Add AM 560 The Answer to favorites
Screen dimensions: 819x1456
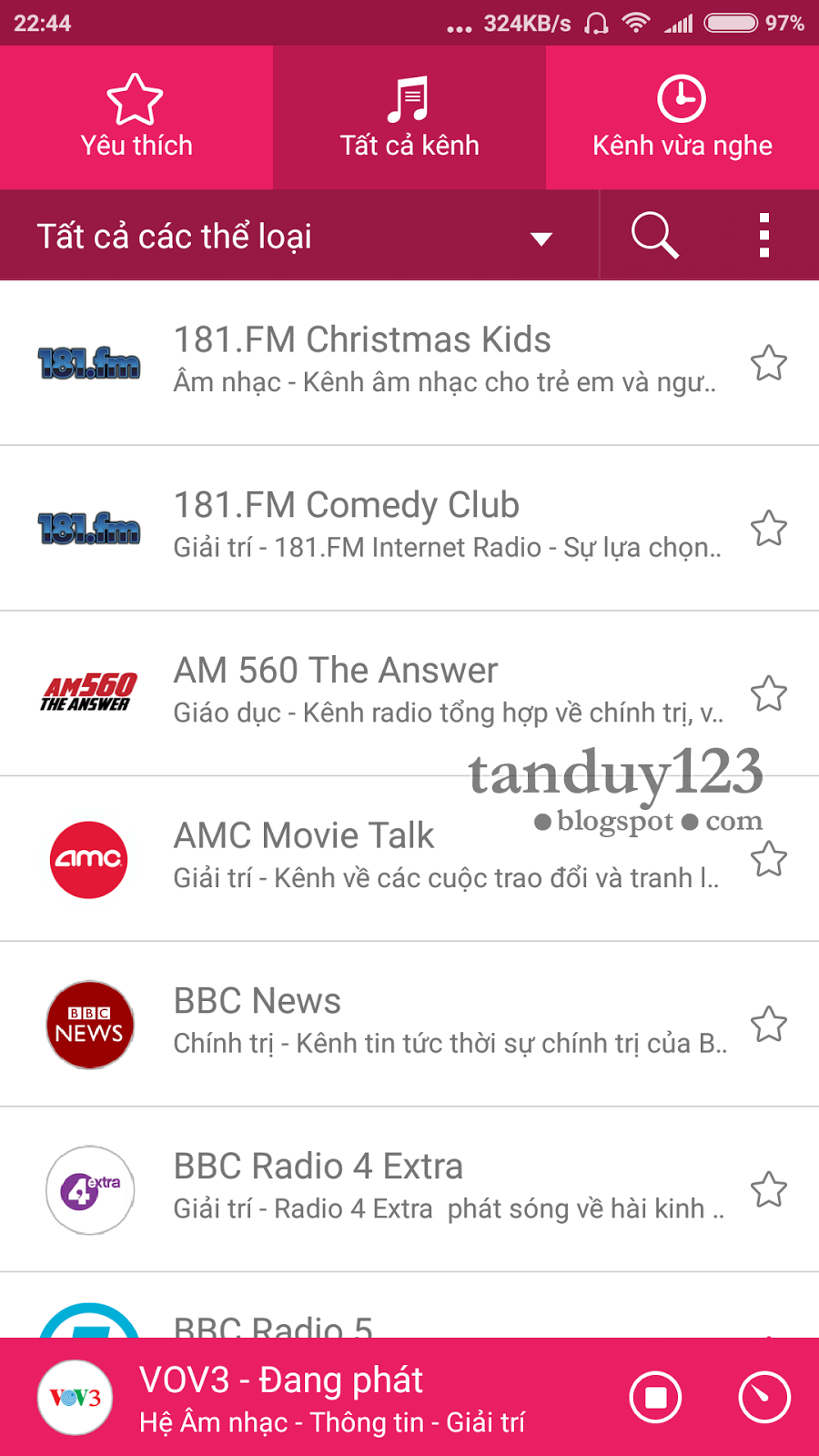click(769, 694)
